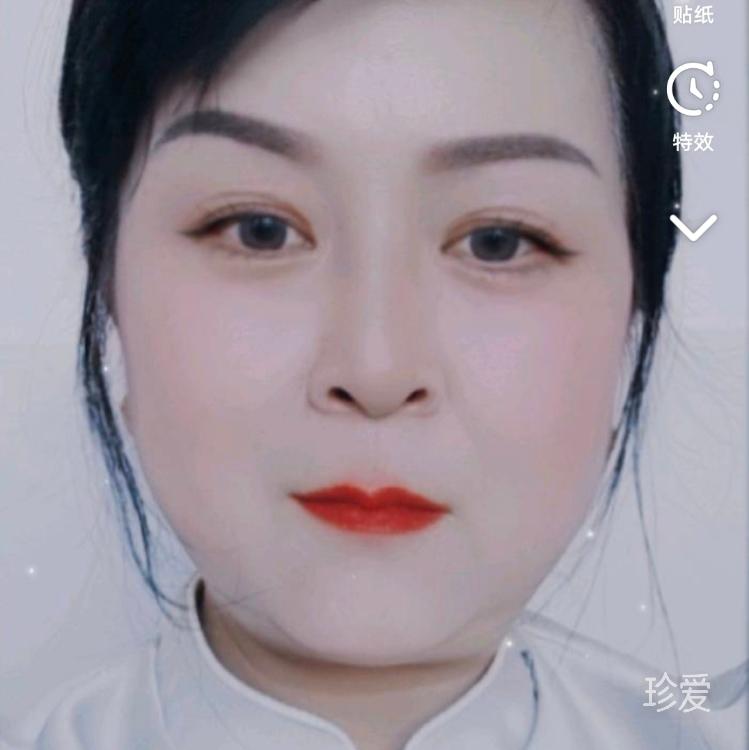This screenshot has width=749, height=750.
Task: Activate the effects tool via its clock icon
Action: [694, 90]
